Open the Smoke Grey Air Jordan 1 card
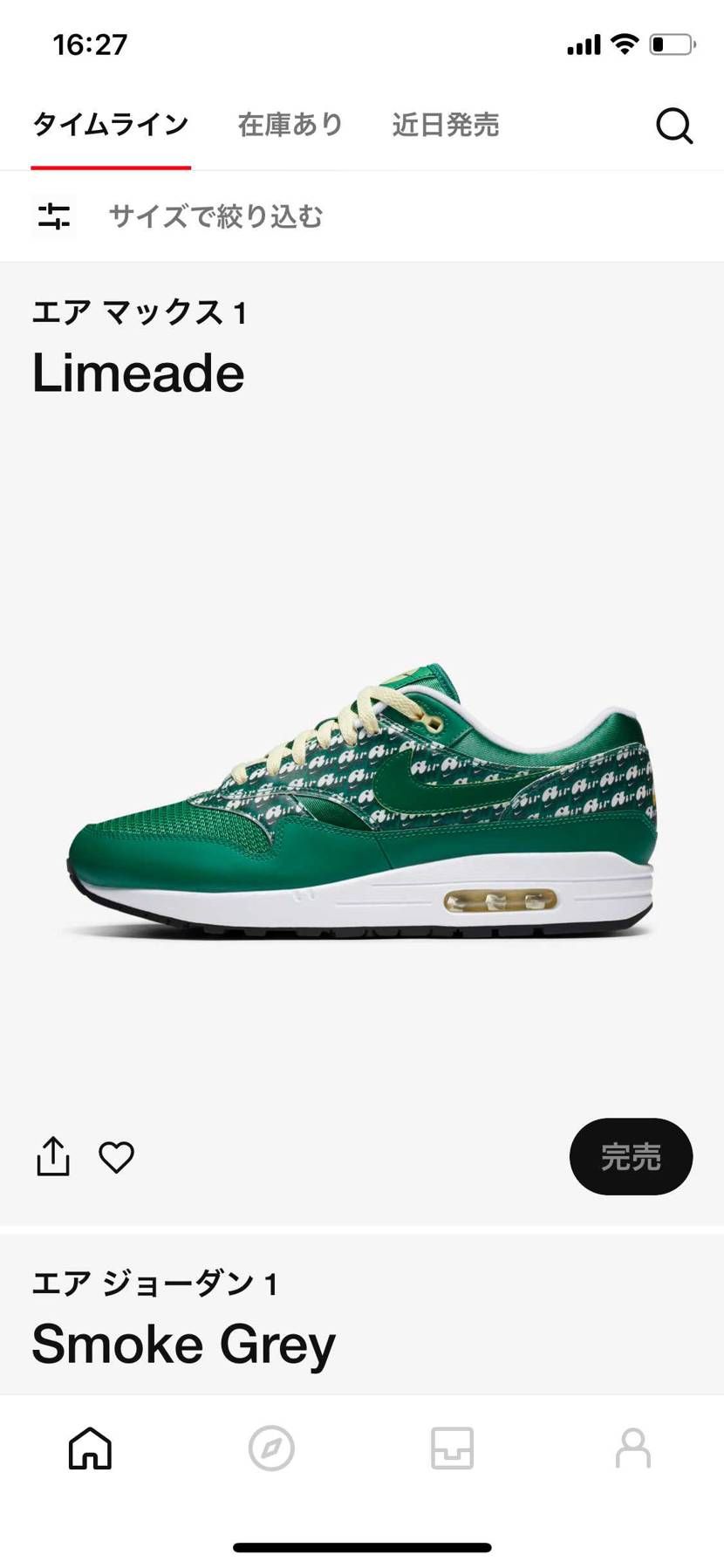This screenshot has width=724, height=1568. tap(183, 1343)
